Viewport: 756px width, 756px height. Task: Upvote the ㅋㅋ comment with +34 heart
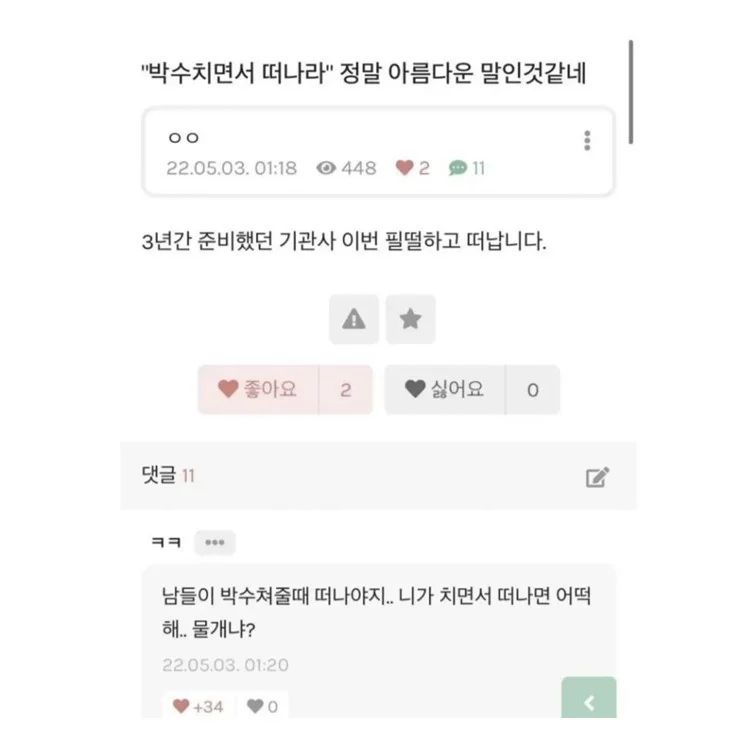point(198,706)
